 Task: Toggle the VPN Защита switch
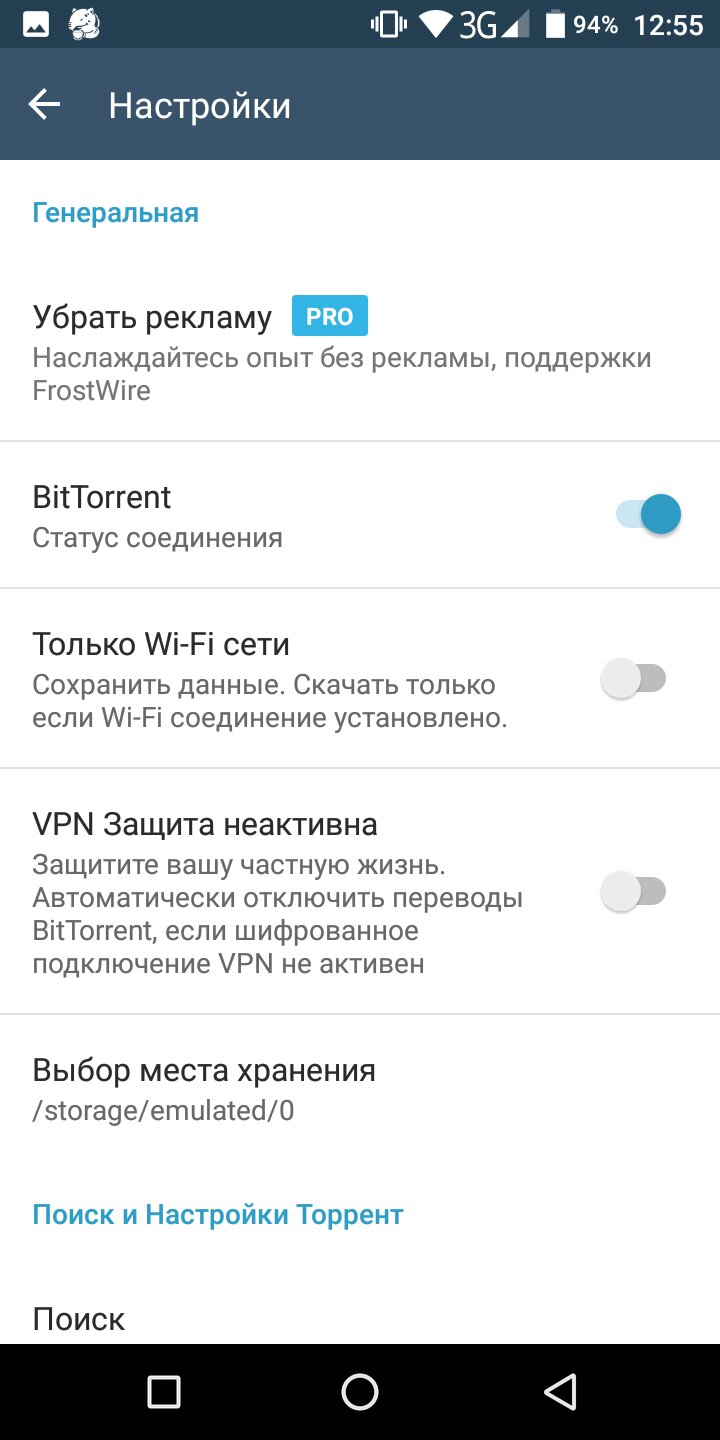click(633, 891)
